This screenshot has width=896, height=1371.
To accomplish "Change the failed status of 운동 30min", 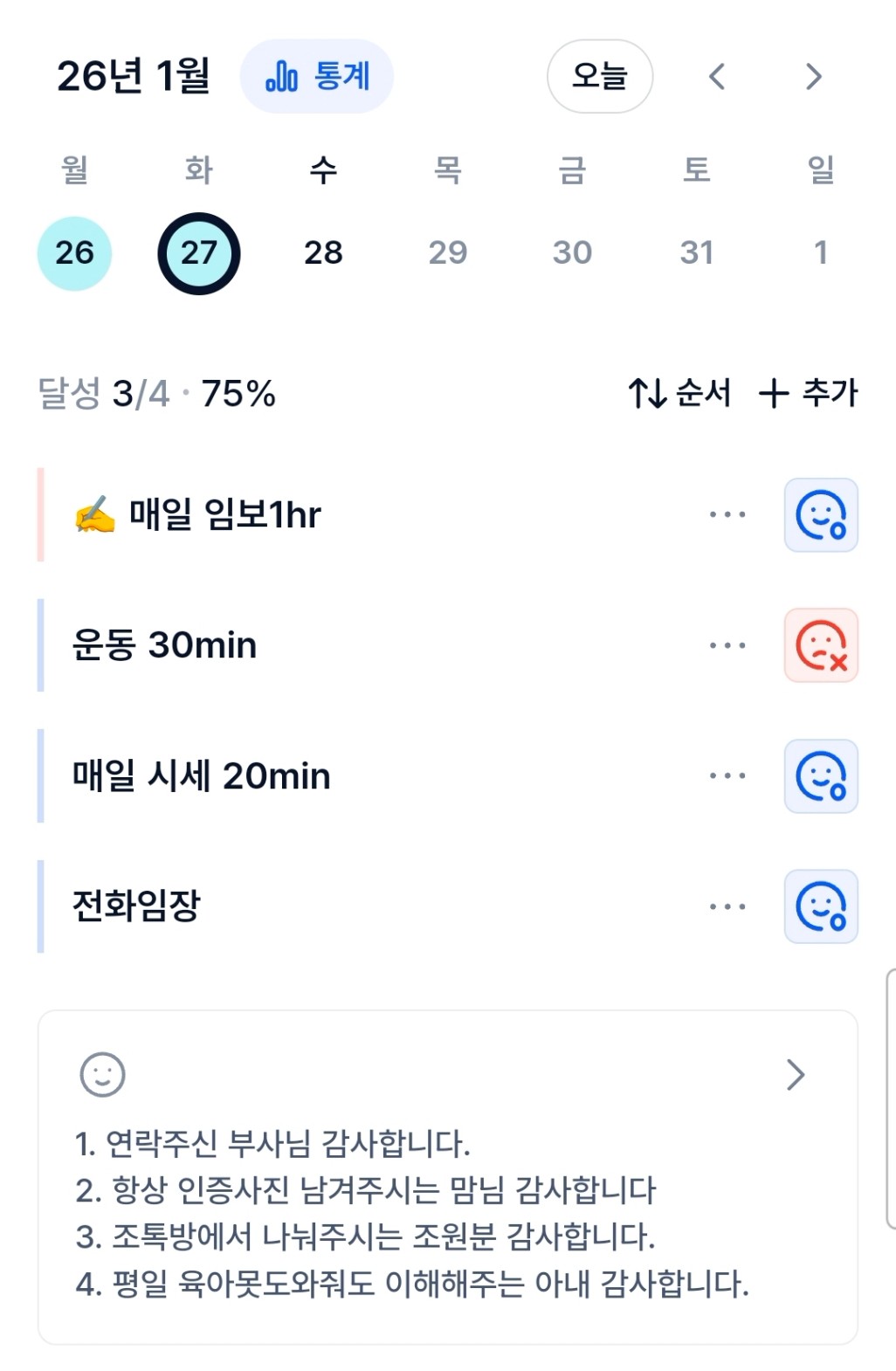I will click(821, 645).
